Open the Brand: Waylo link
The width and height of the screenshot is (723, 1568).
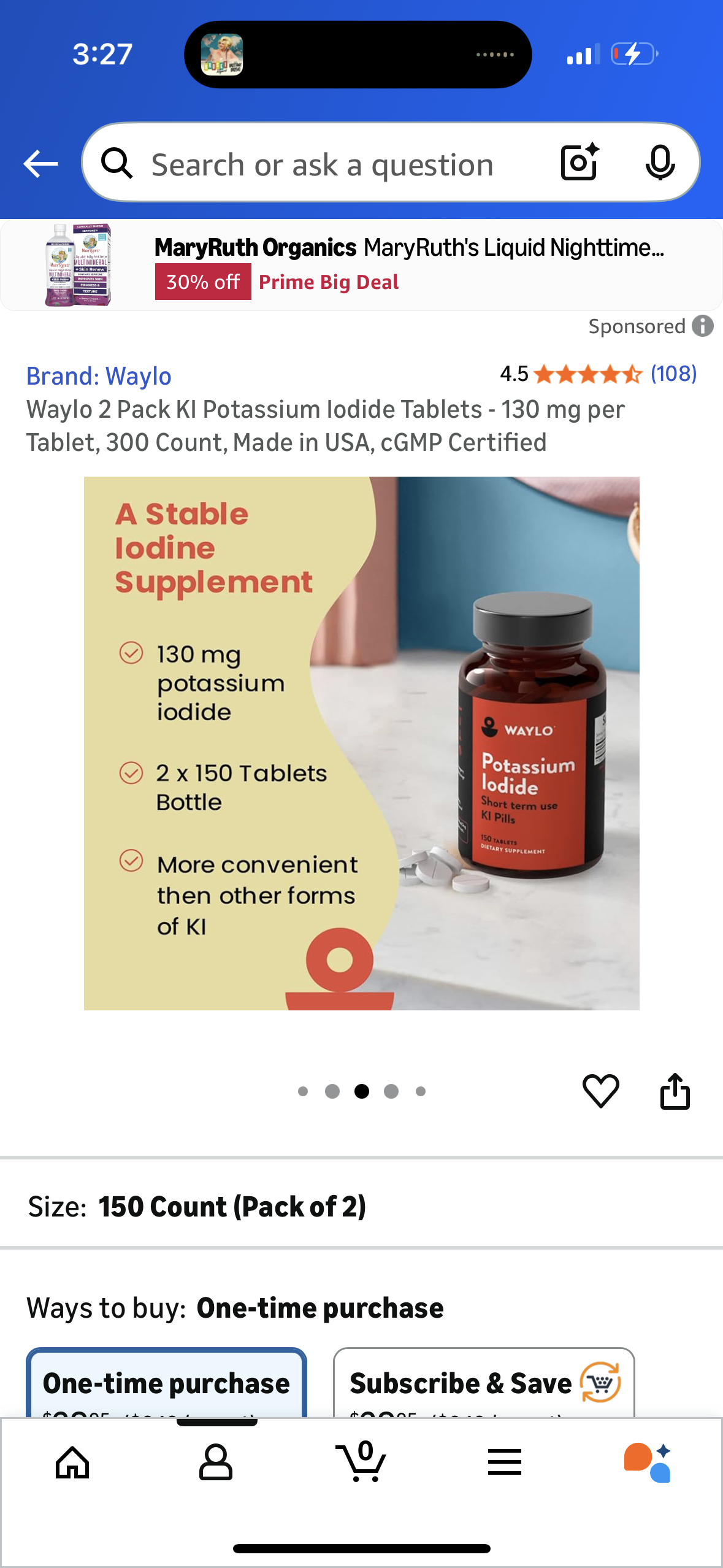pos(99,376)
